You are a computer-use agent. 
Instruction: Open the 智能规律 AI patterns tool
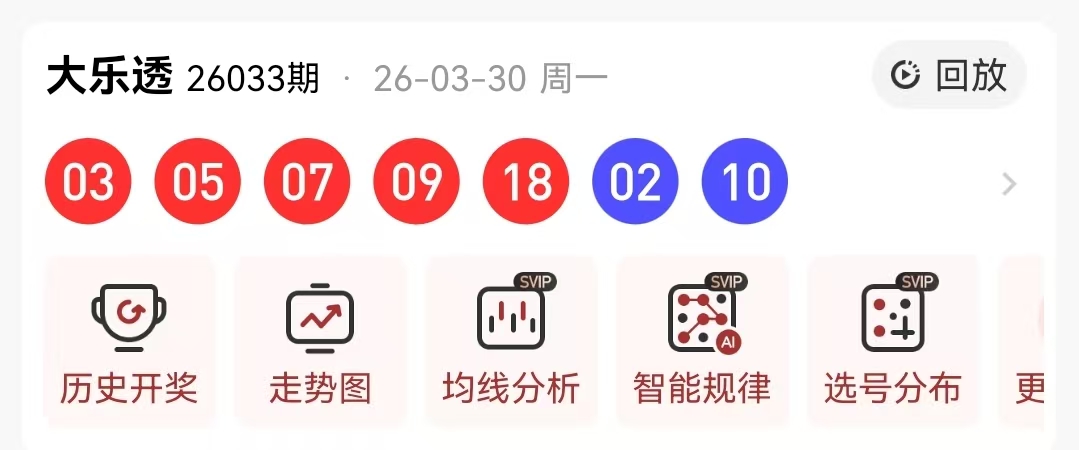coord(702,340)
